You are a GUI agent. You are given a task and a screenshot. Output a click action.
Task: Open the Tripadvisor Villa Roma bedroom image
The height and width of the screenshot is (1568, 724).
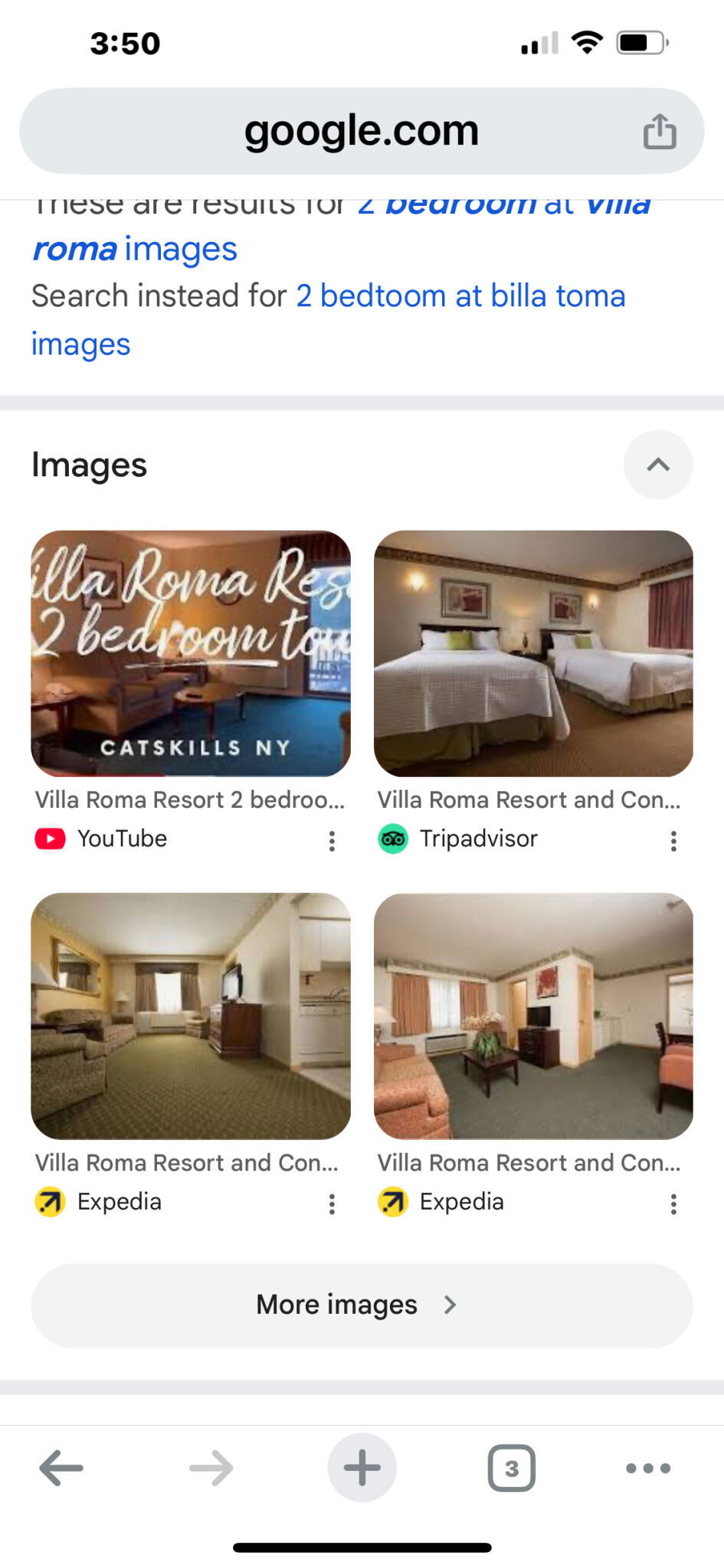coord(533,653)
